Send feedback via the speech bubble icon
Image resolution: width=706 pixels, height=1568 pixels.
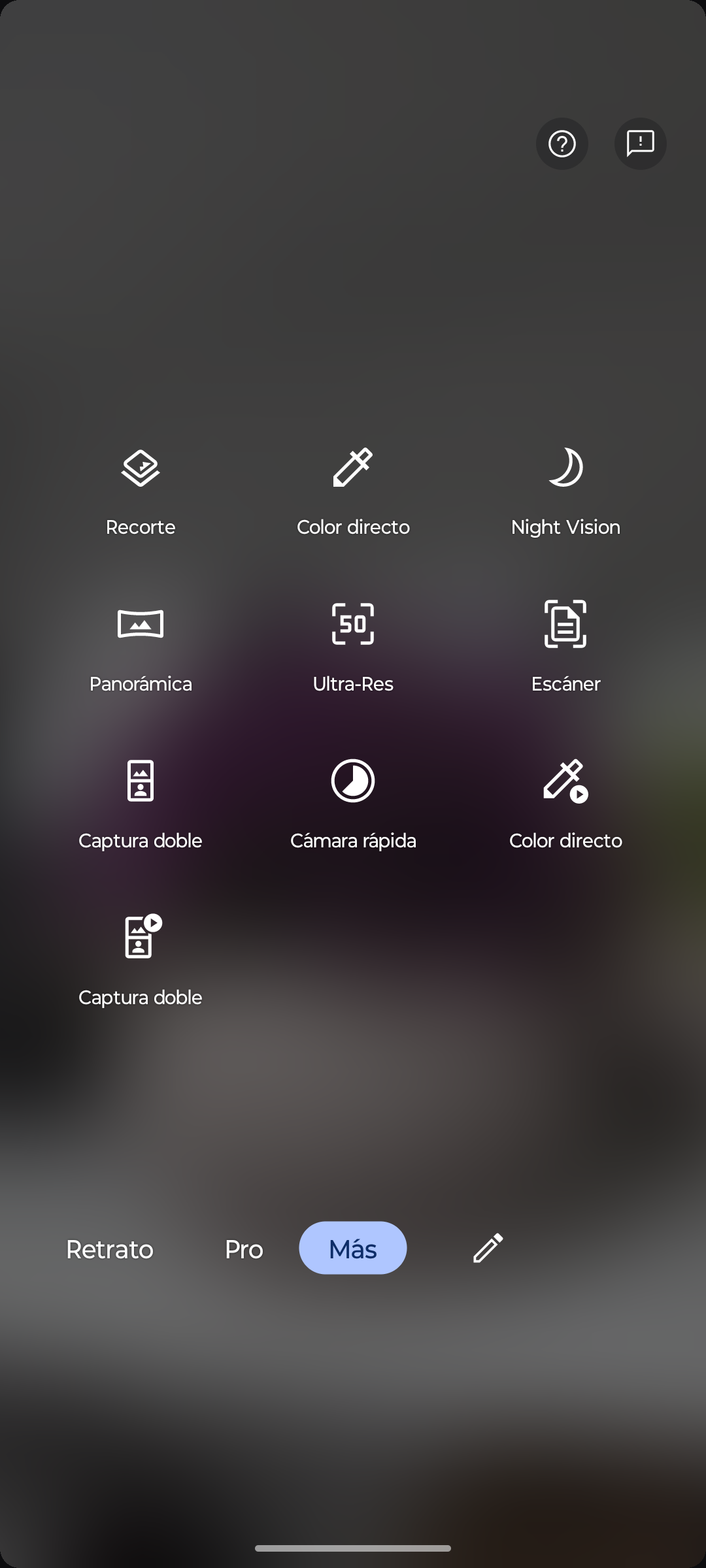pyautogui.click(x=641, y=144)
